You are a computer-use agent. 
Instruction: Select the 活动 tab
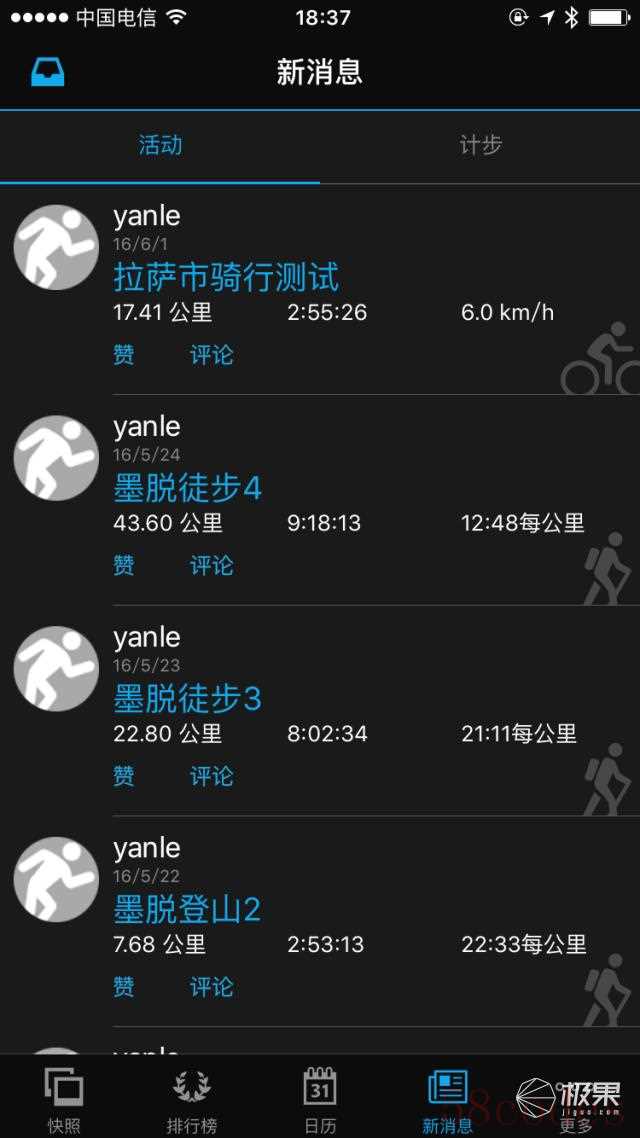coord(160,146)
